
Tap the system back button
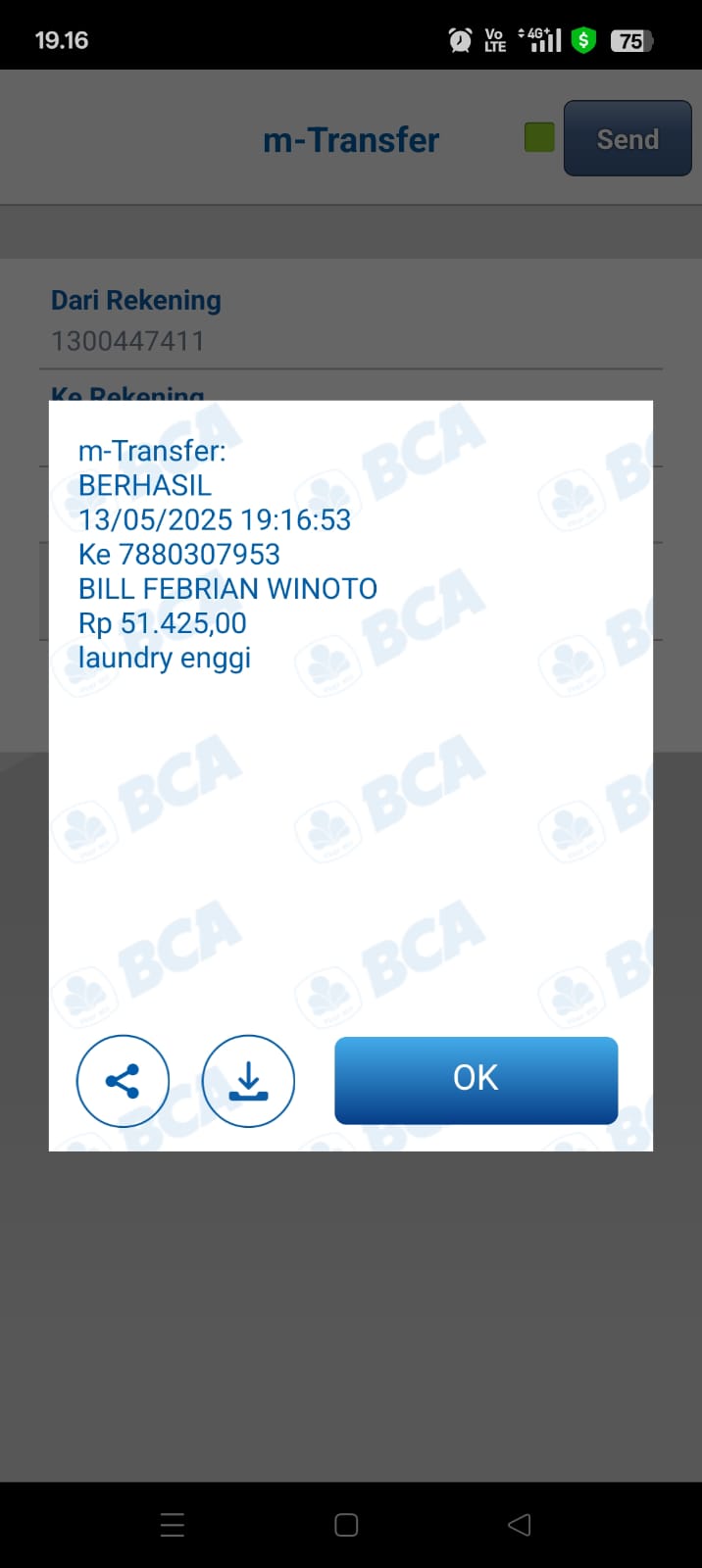click(x=520, y=1524)
